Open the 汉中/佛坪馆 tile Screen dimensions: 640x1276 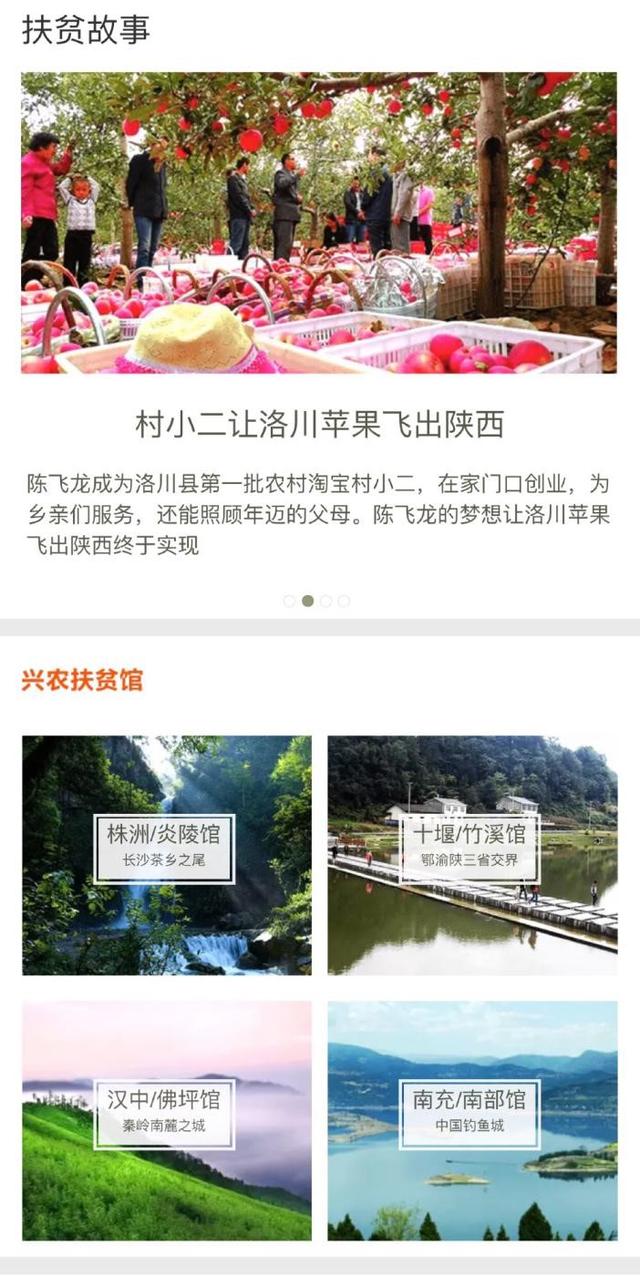[166, 1121]
